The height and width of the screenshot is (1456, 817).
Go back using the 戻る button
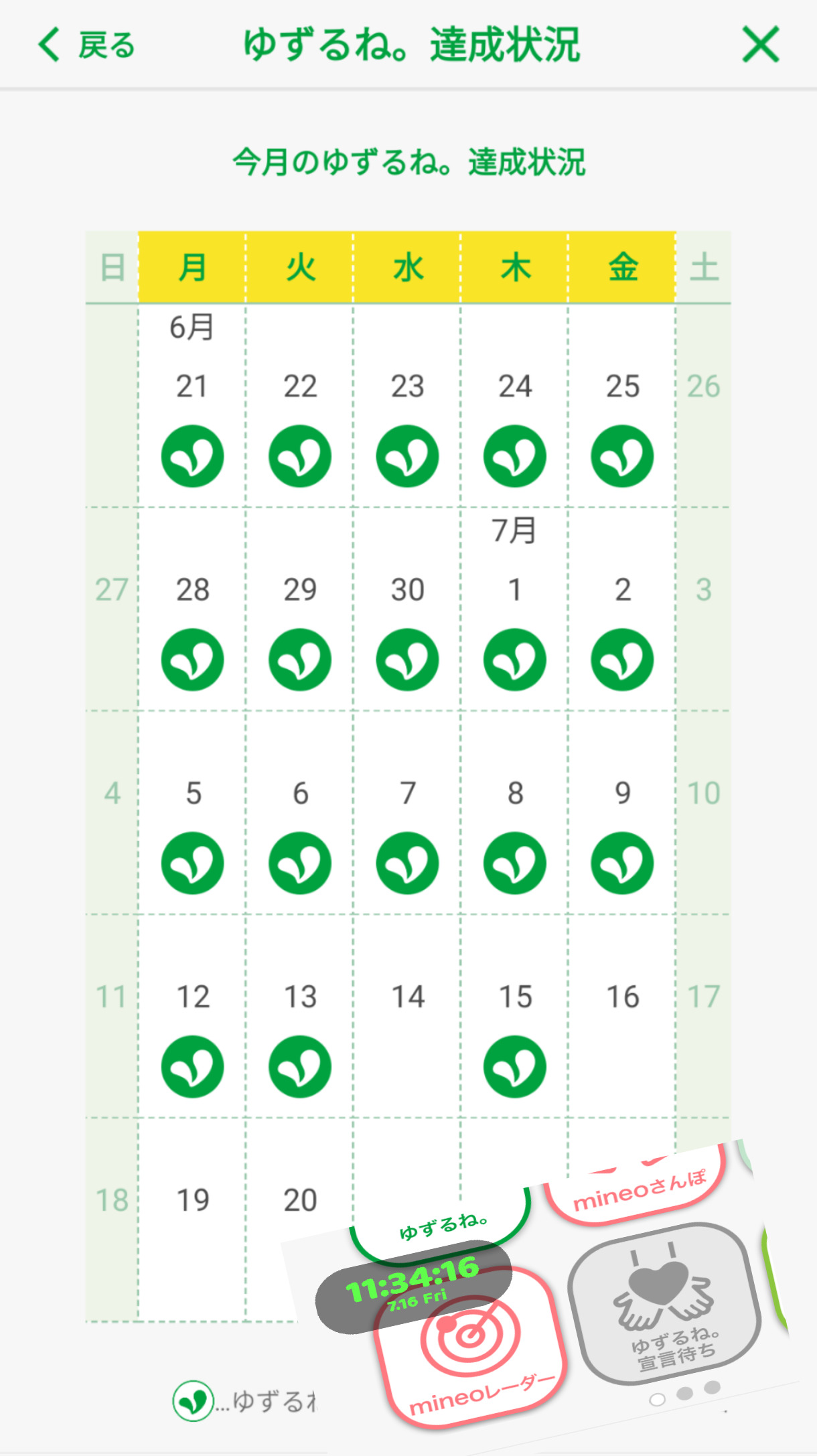click(x=86, y=45)
